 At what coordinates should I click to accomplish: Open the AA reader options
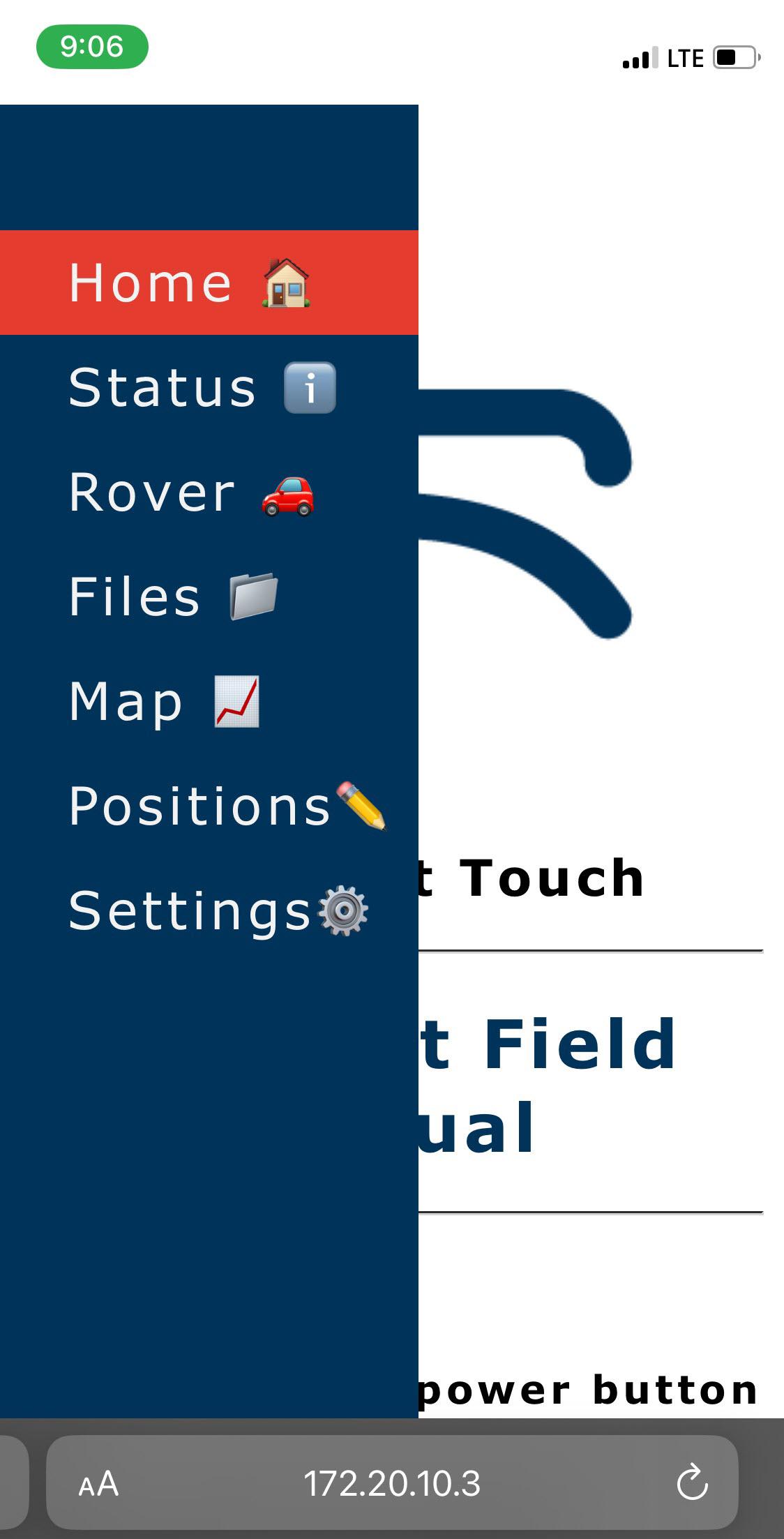[98, 1484]
